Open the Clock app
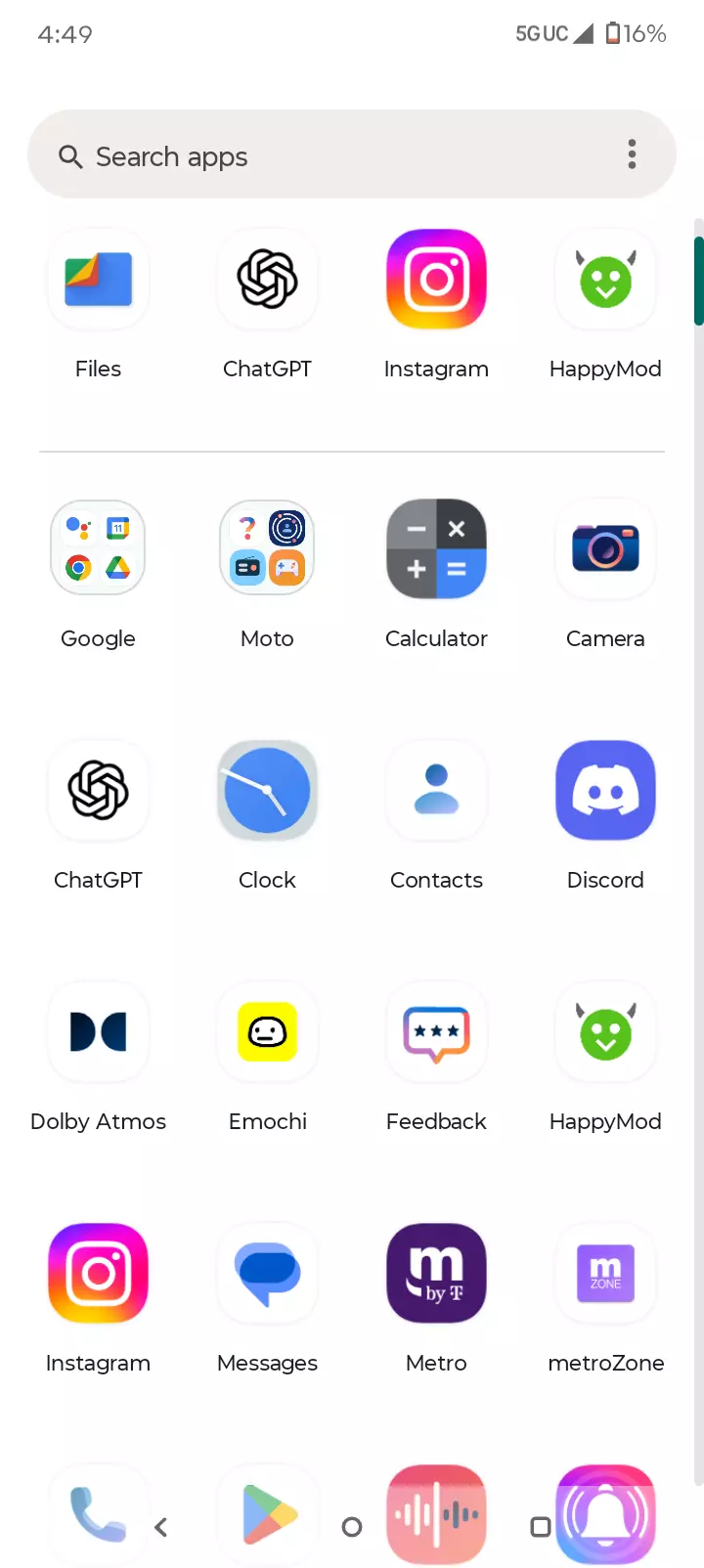704x1568 pixels. point(267,790)
